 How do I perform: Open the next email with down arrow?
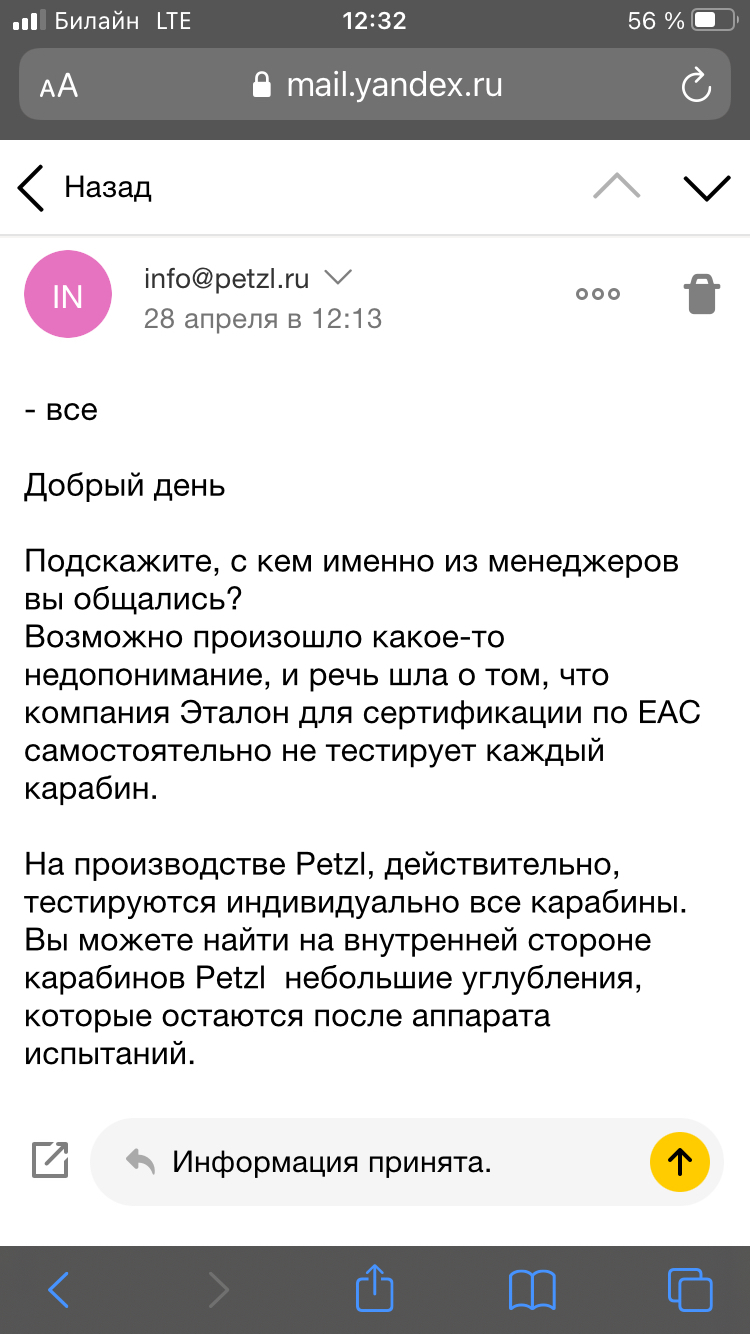[706, 187]
